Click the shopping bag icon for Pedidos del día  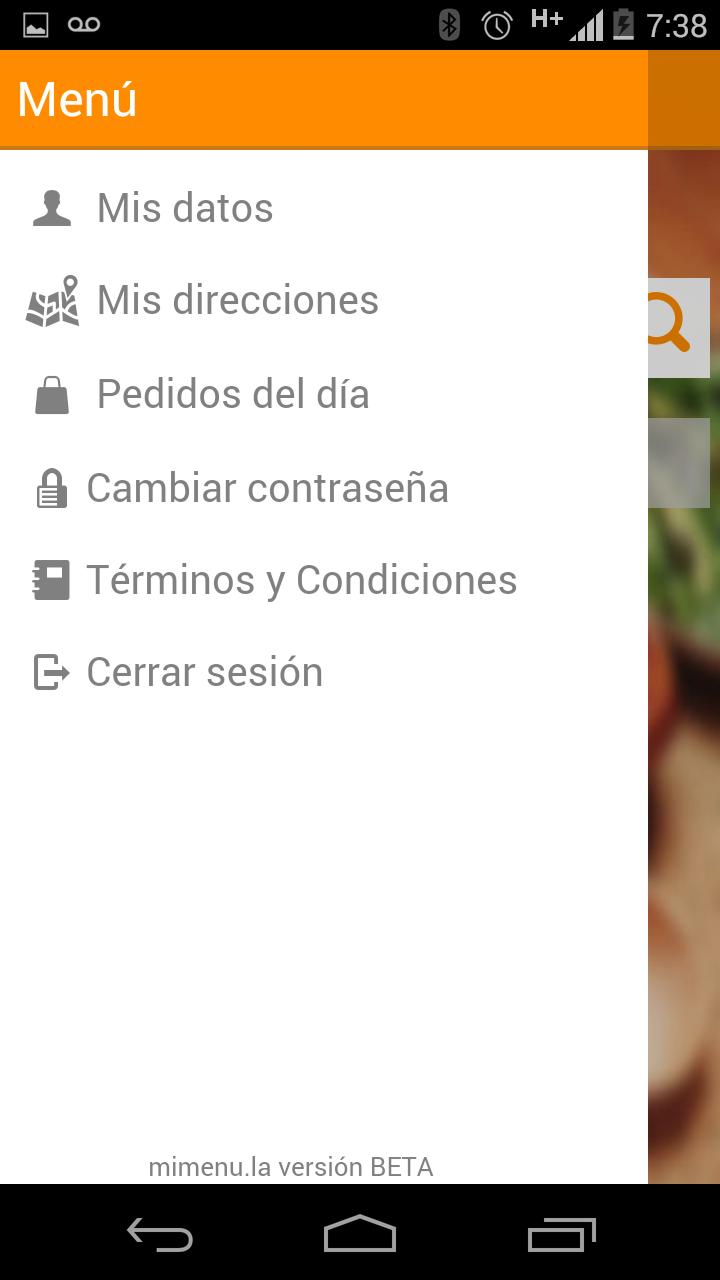click(x=52, y=393)
